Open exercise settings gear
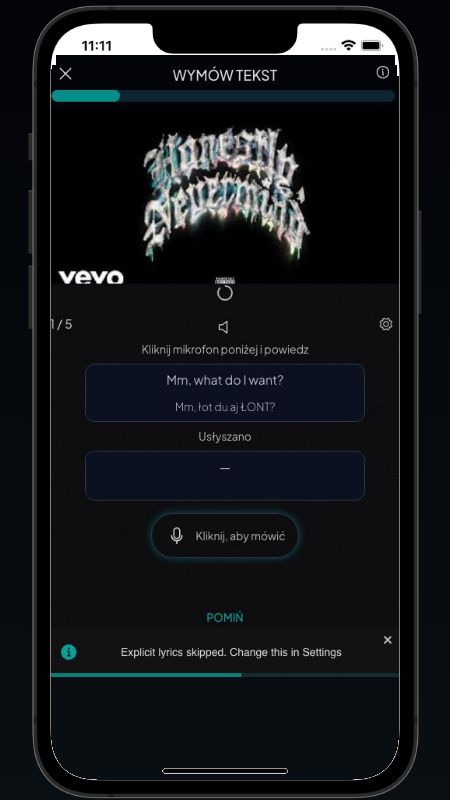Screen dimensions: 450x800 coord(386,324)
